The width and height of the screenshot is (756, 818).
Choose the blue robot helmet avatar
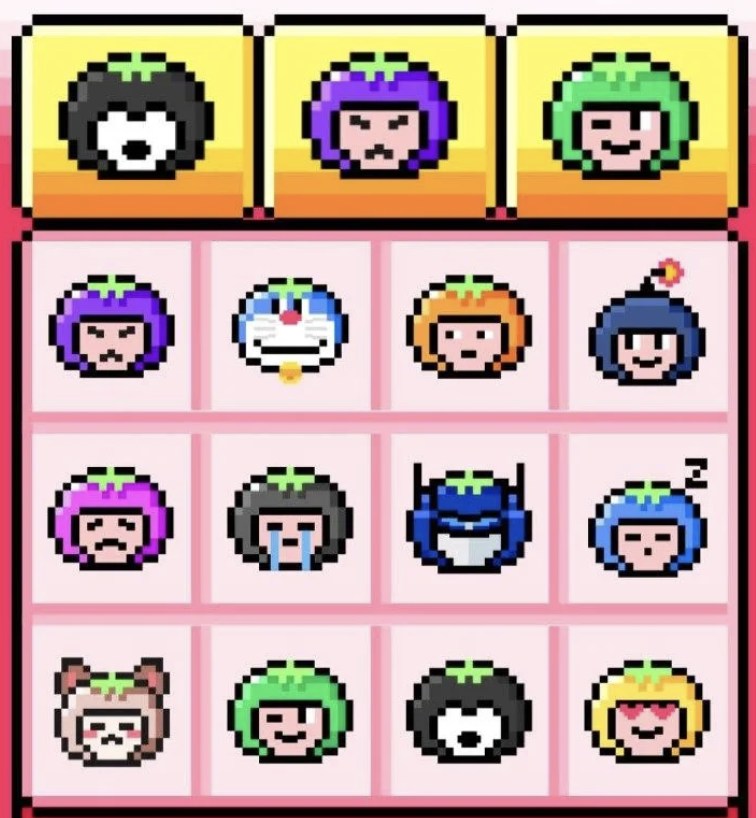[x=468, y=519]
